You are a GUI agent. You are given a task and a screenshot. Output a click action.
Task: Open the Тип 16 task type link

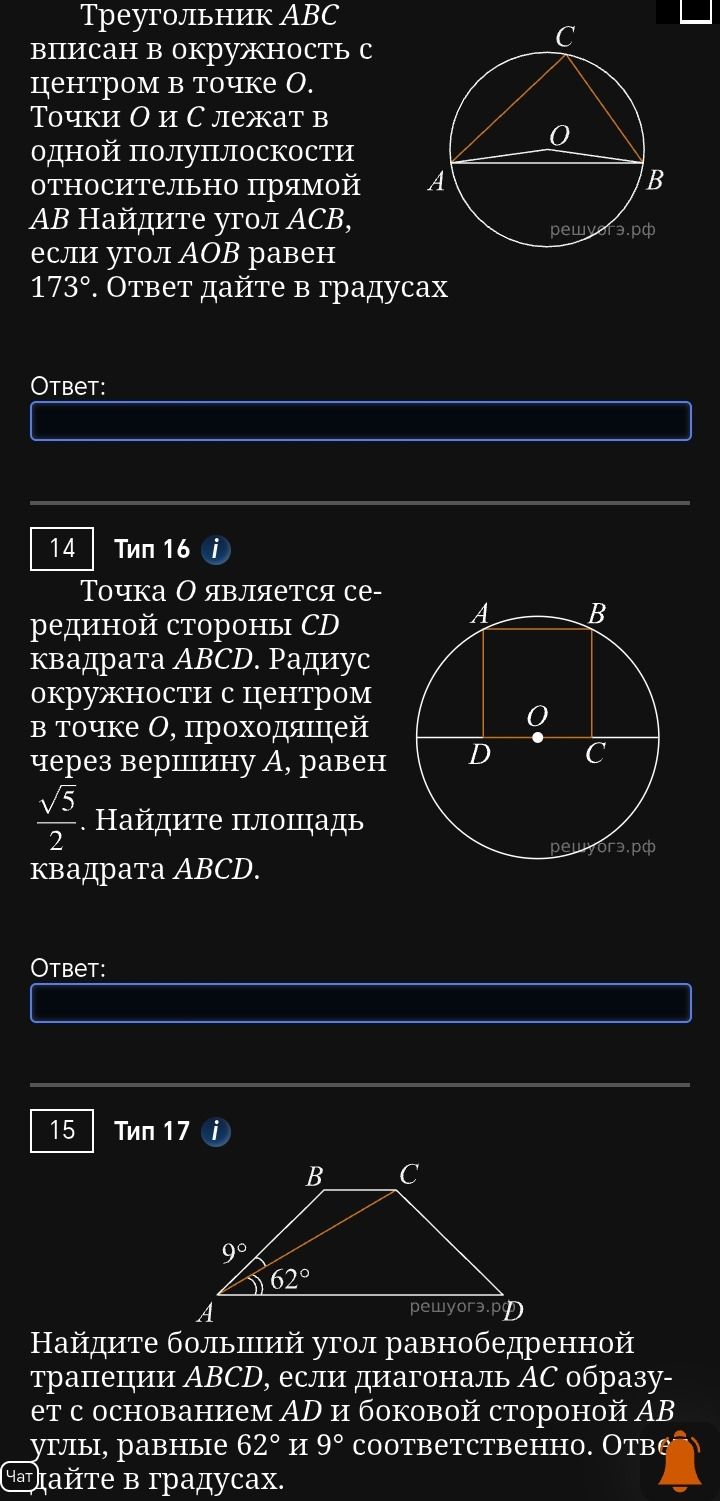(x=152, y=549)
